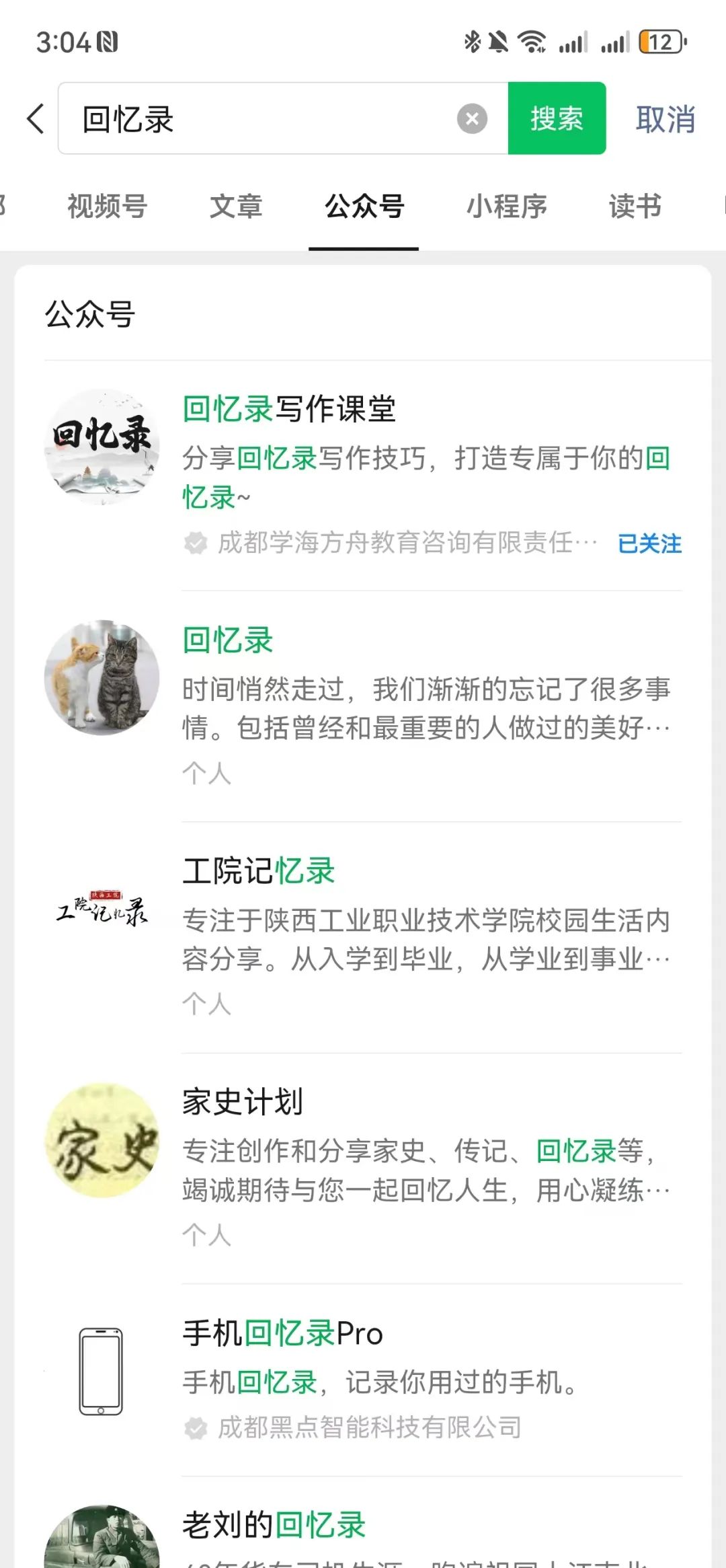Tap the muted notification icon in status bar
Viewport: 726px width, 1568px height.
(498, 42)
